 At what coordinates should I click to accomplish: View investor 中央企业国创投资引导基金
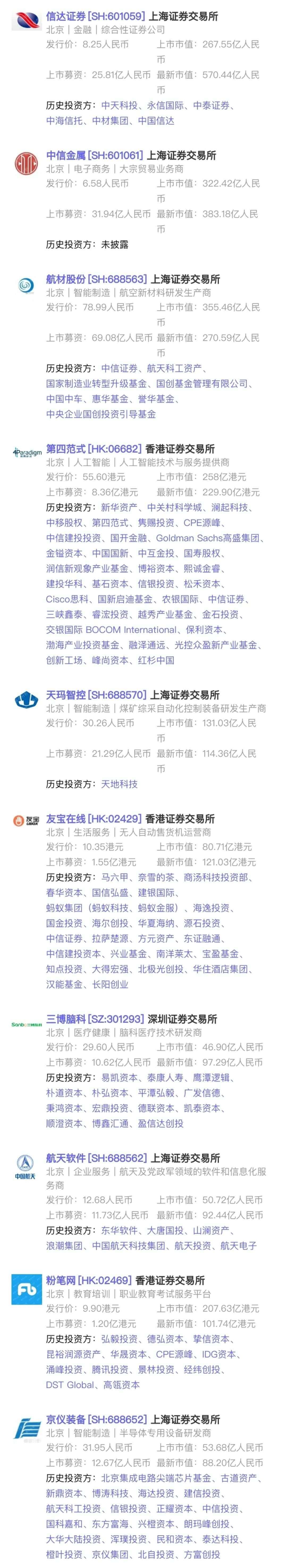pos(101,414)
